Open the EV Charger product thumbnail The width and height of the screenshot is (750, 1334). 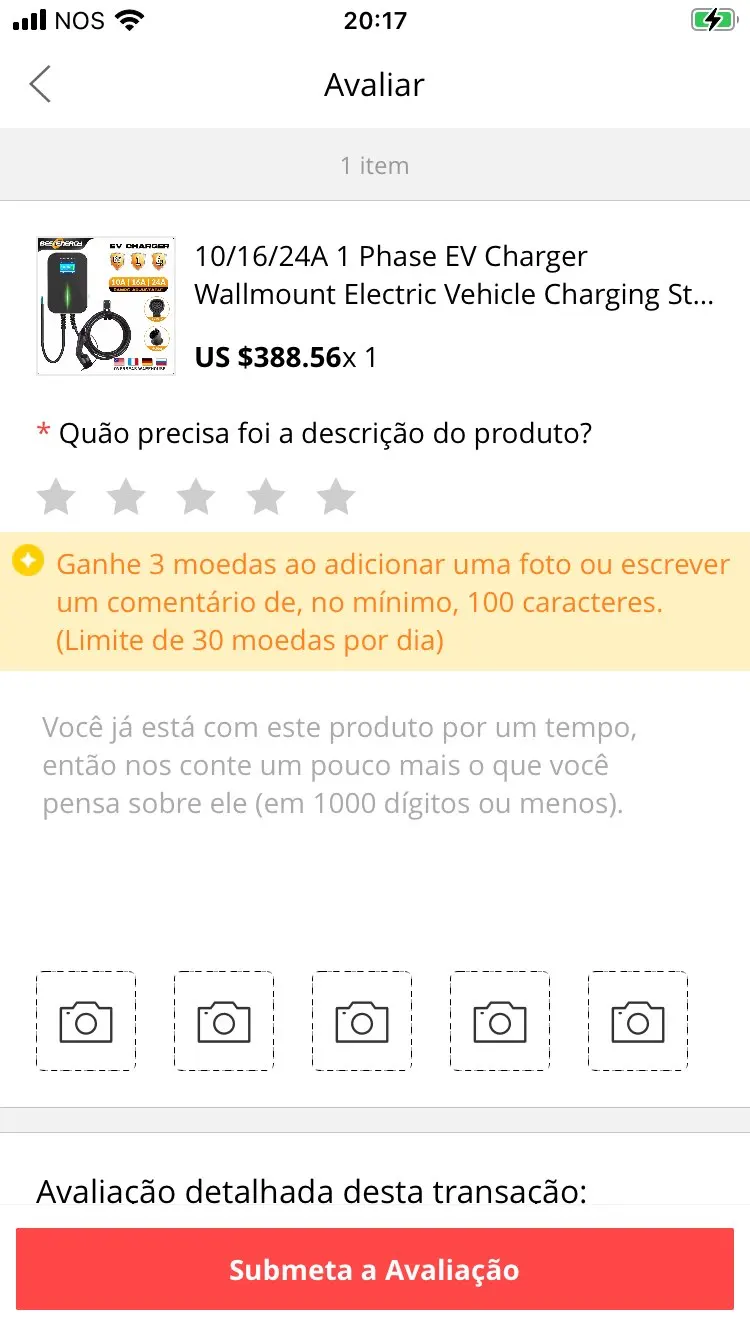click(x=106, y=306)
